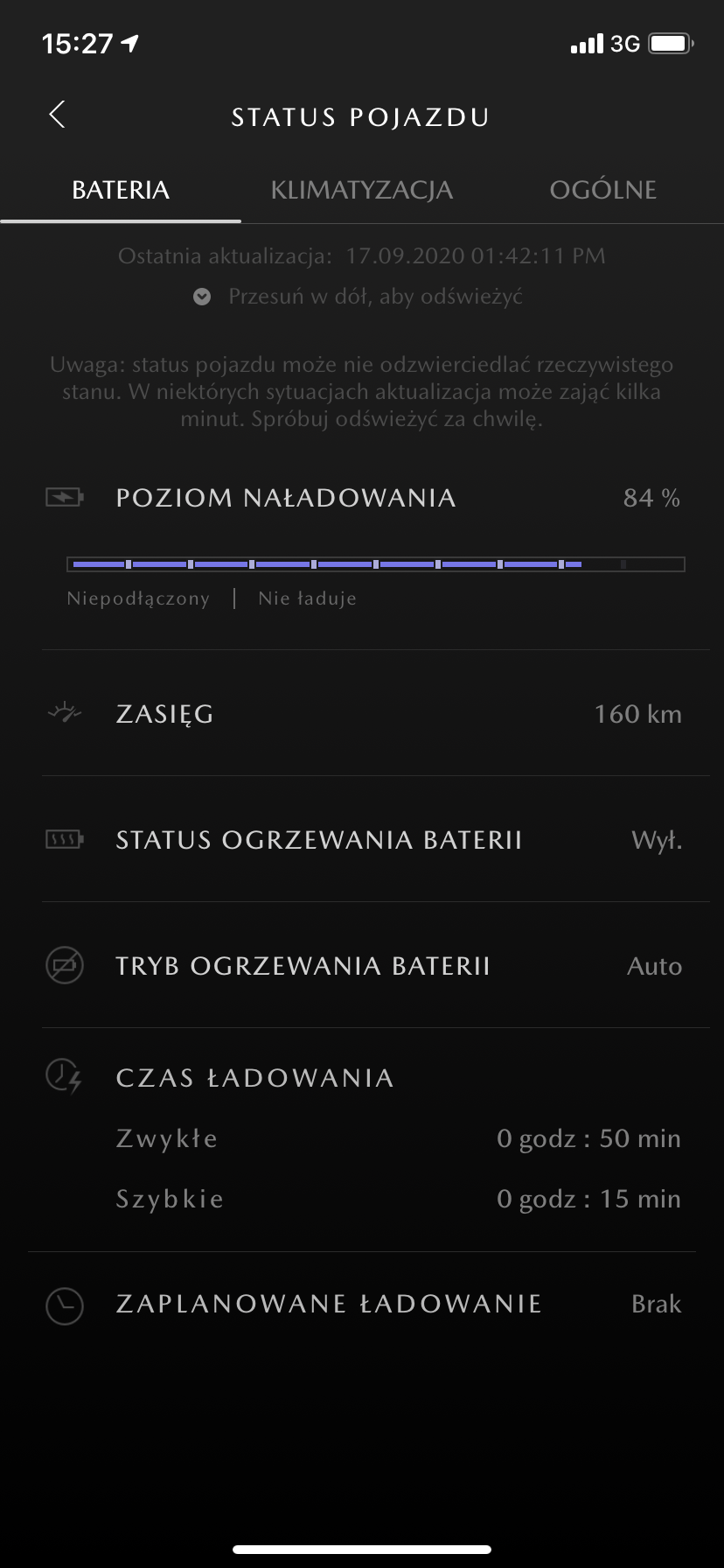Select the Bateria tab
The height and width of the screenshot is (1568, 724).
(121, 190)
